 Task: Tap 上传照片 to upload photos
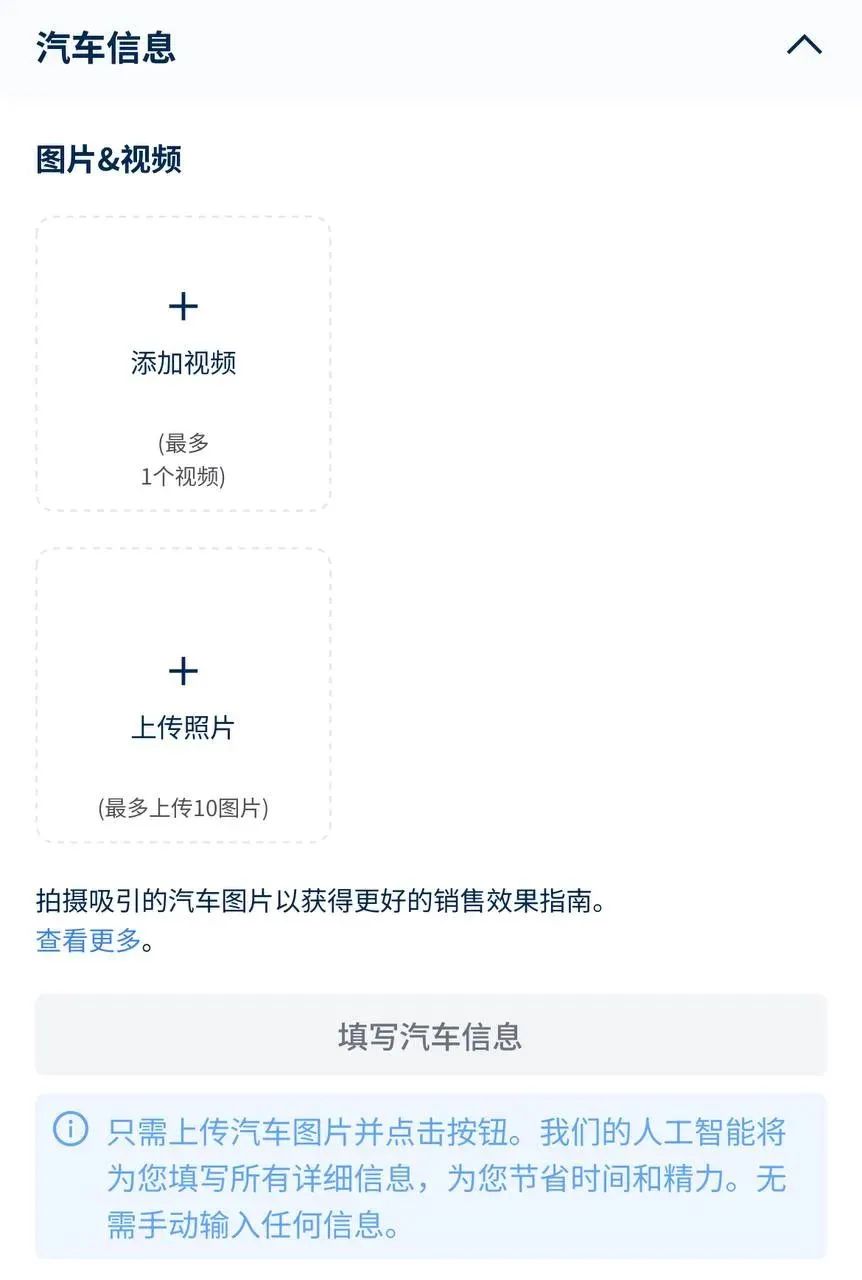tap(183, 695)
